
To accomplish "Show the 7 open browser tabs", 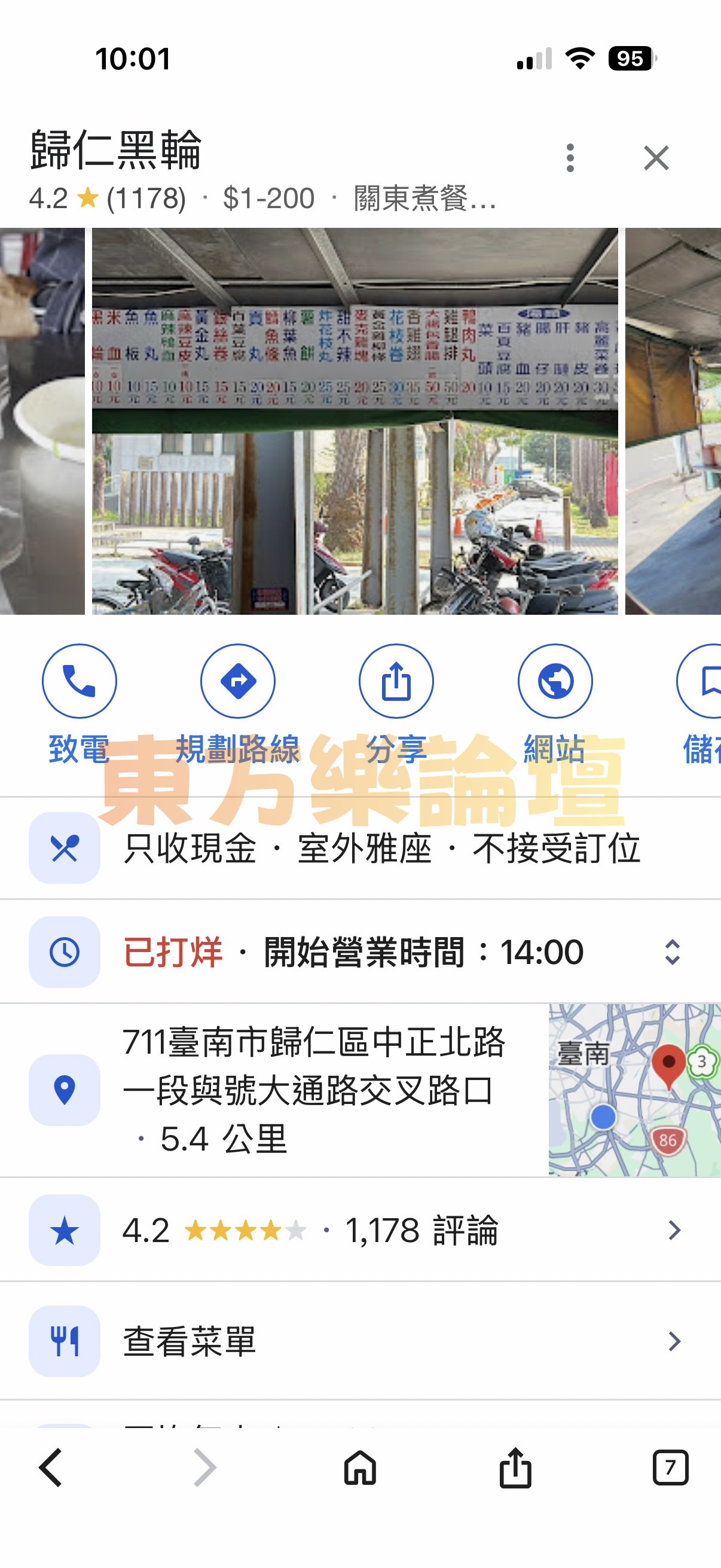I will pyautogui.click(x=670, y=1468).
